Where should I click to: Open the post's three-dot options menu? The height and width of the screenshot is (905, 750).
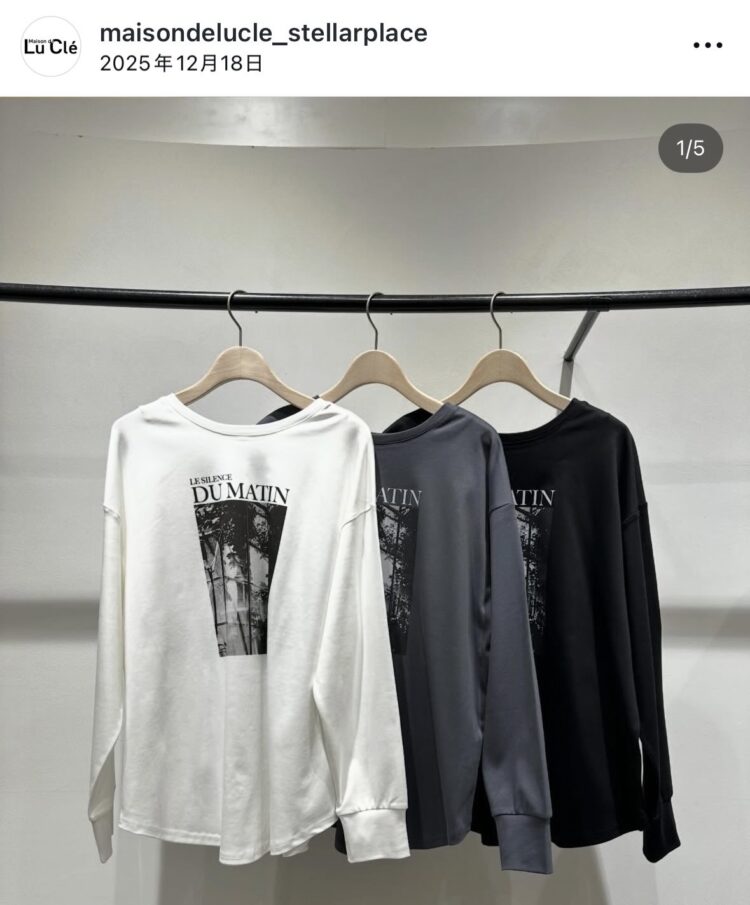[x=707, y=46]
